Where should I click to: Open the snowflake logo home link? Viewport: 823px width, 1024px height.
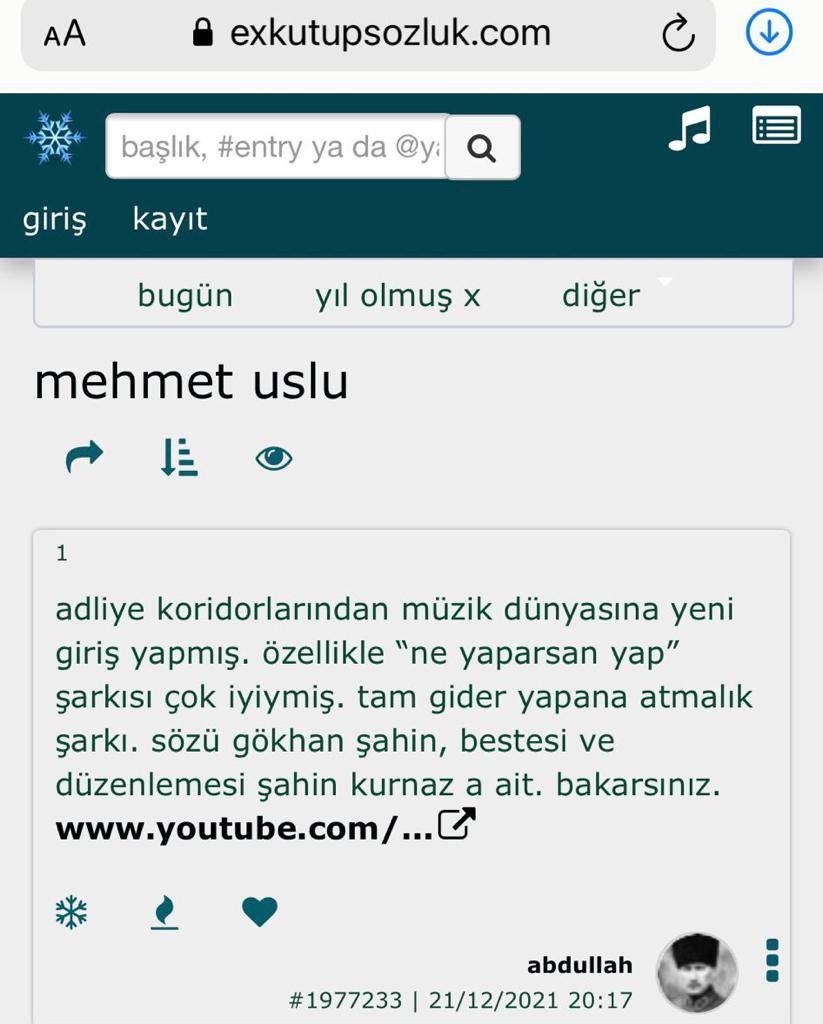[x=54, y=137]
